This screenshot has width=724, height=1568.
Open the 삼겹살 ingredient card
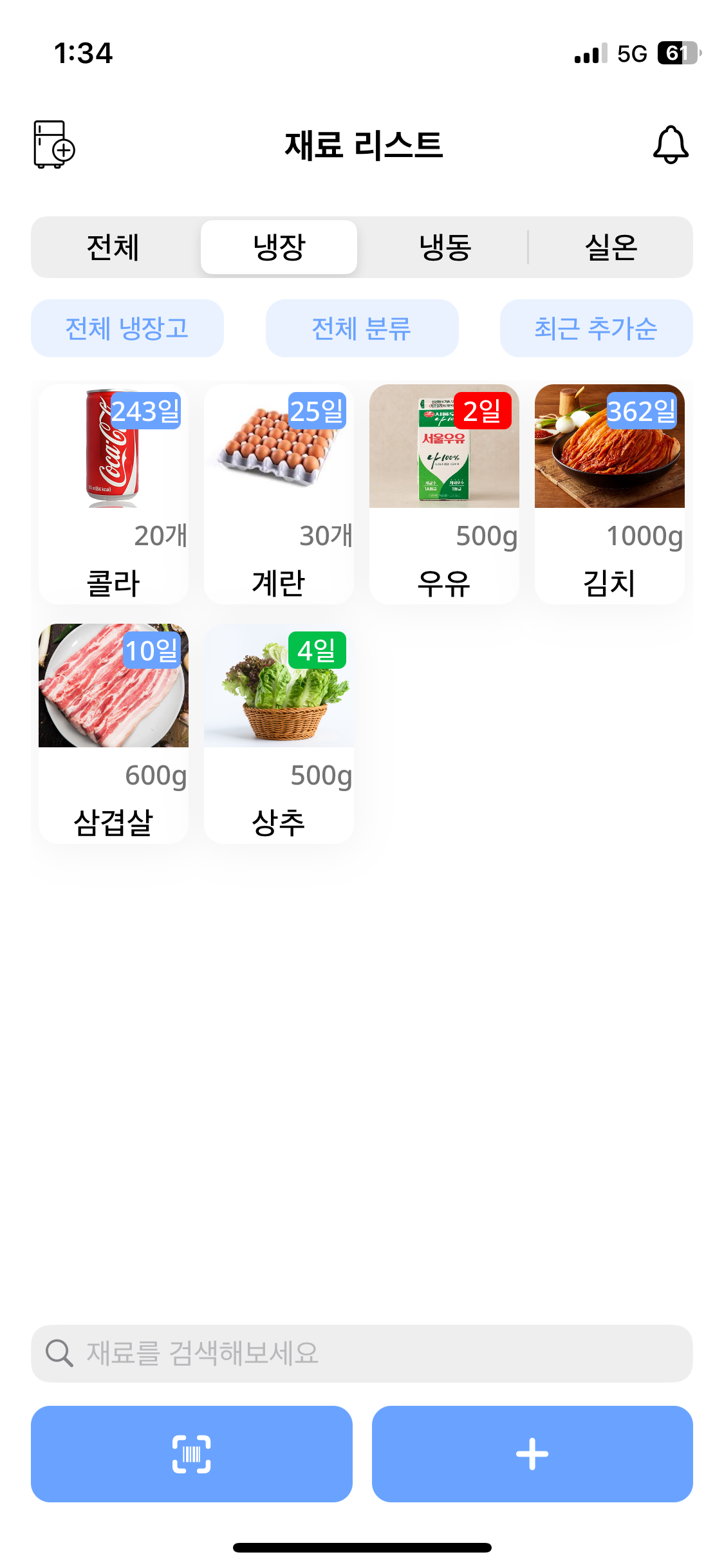tap(113, 733)
